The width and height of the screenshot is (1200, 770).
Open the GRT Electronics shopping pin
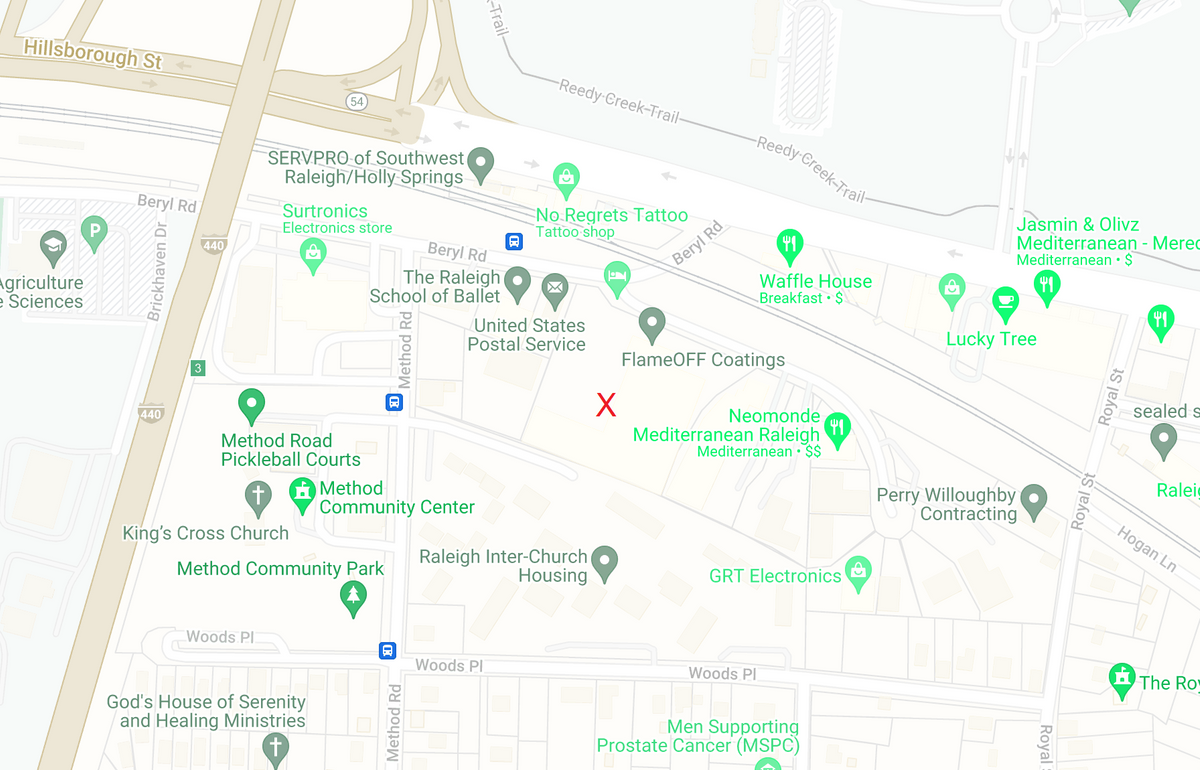point(858,573)
